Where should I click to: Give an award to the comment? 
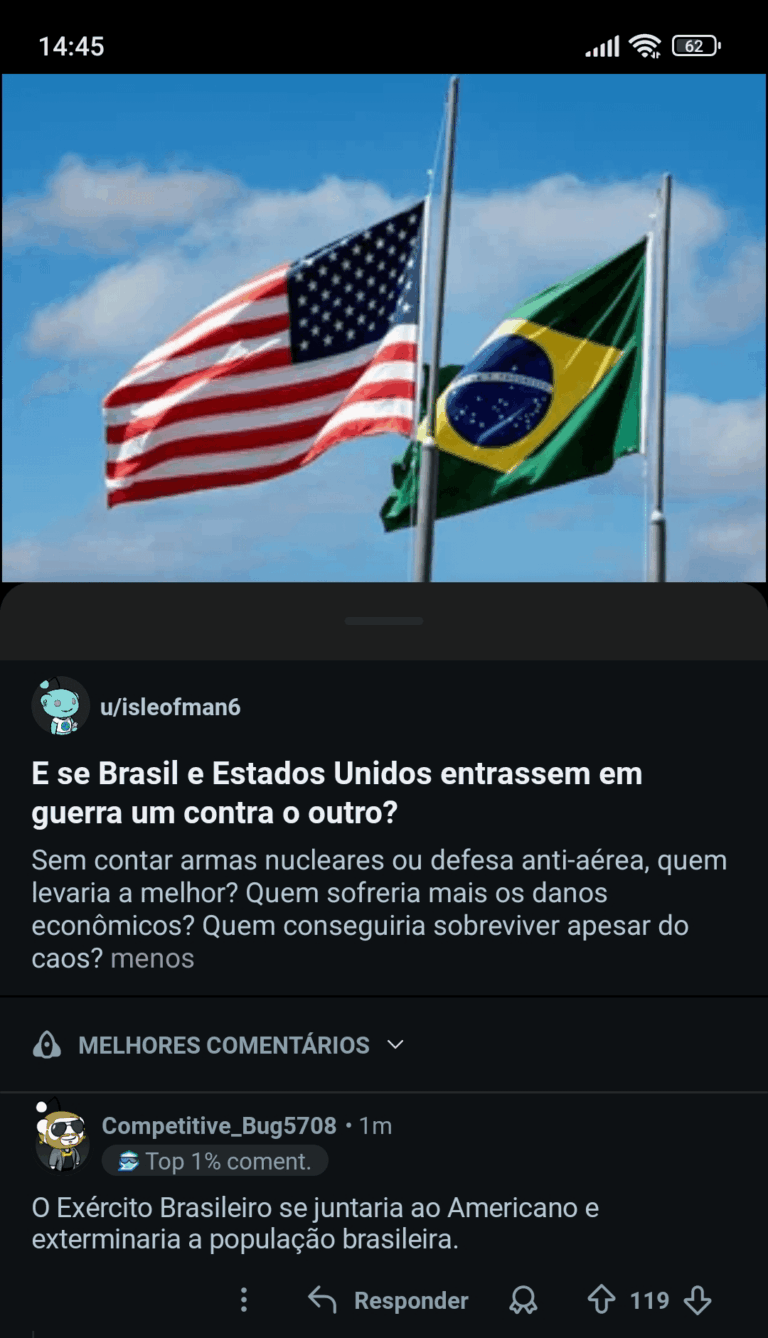(x=523, y=1300)
